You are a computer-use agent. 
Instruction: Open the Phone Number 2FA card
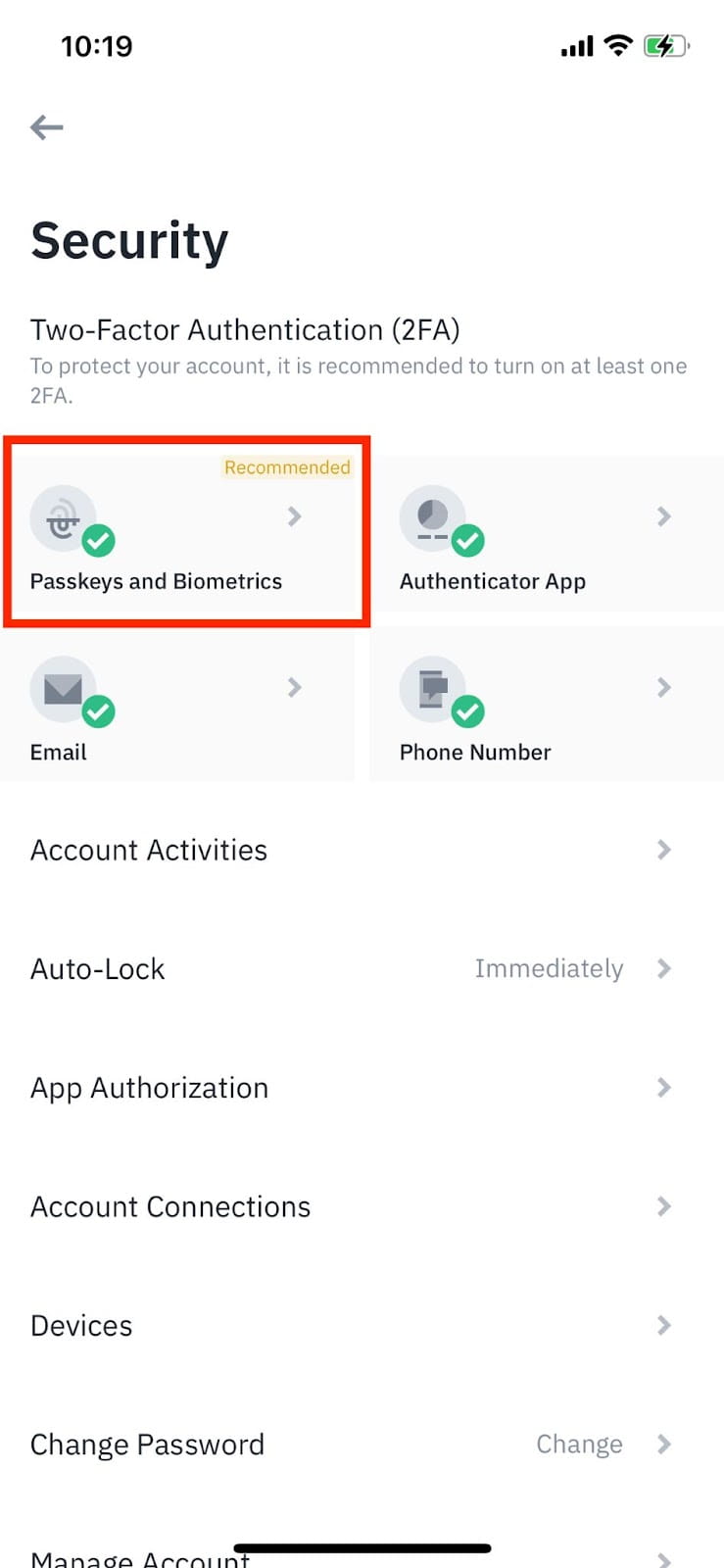point(547,705)
